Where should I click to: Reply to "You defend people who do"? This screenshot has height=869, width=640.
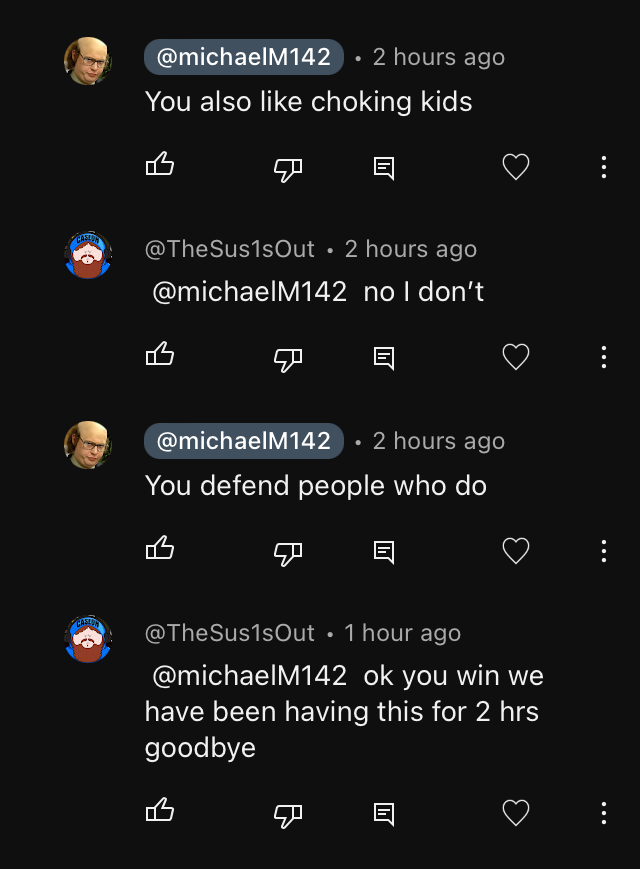(384, 550)
